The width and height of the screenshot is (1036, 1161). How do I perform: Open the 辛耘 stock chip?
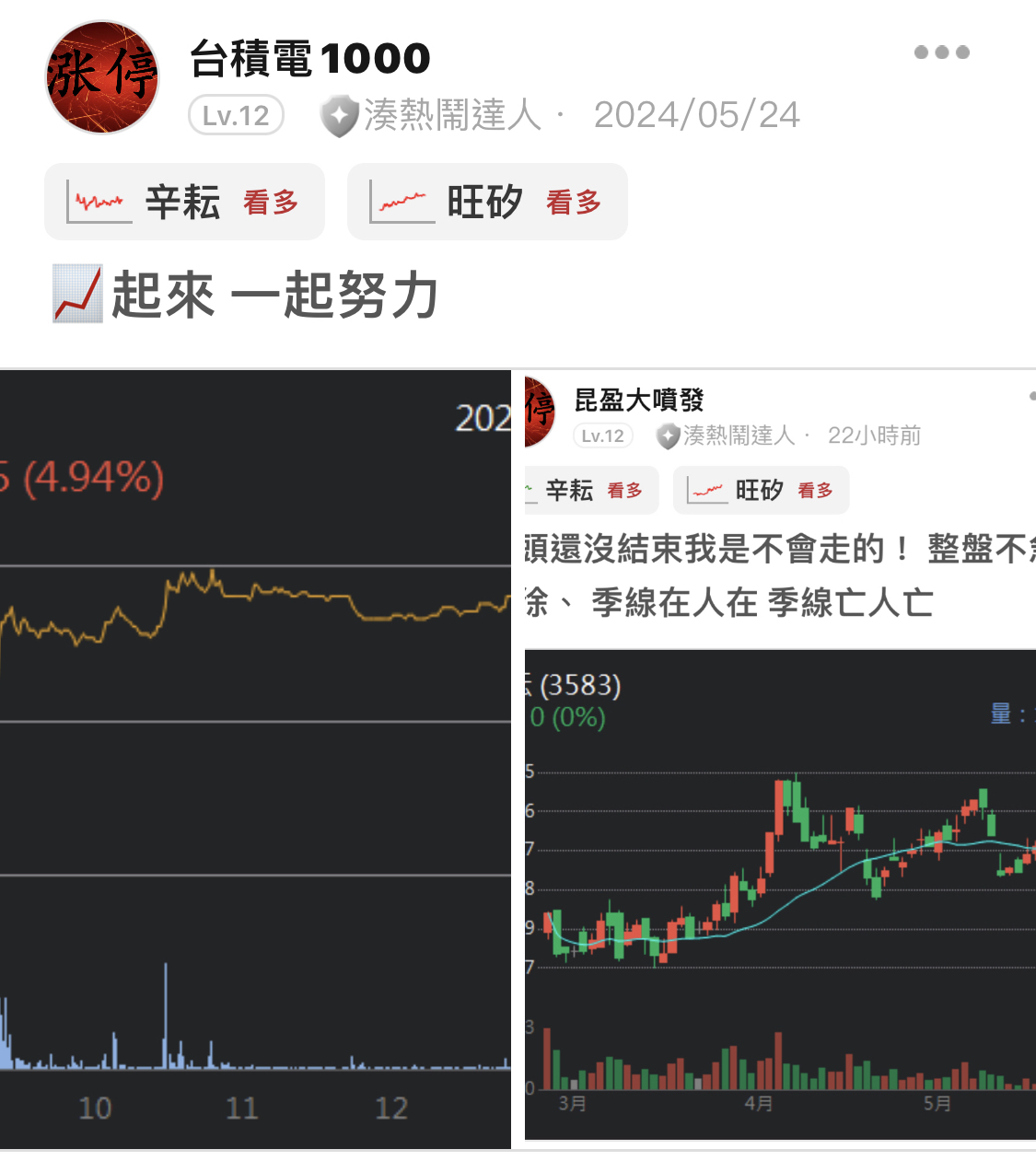184,202
